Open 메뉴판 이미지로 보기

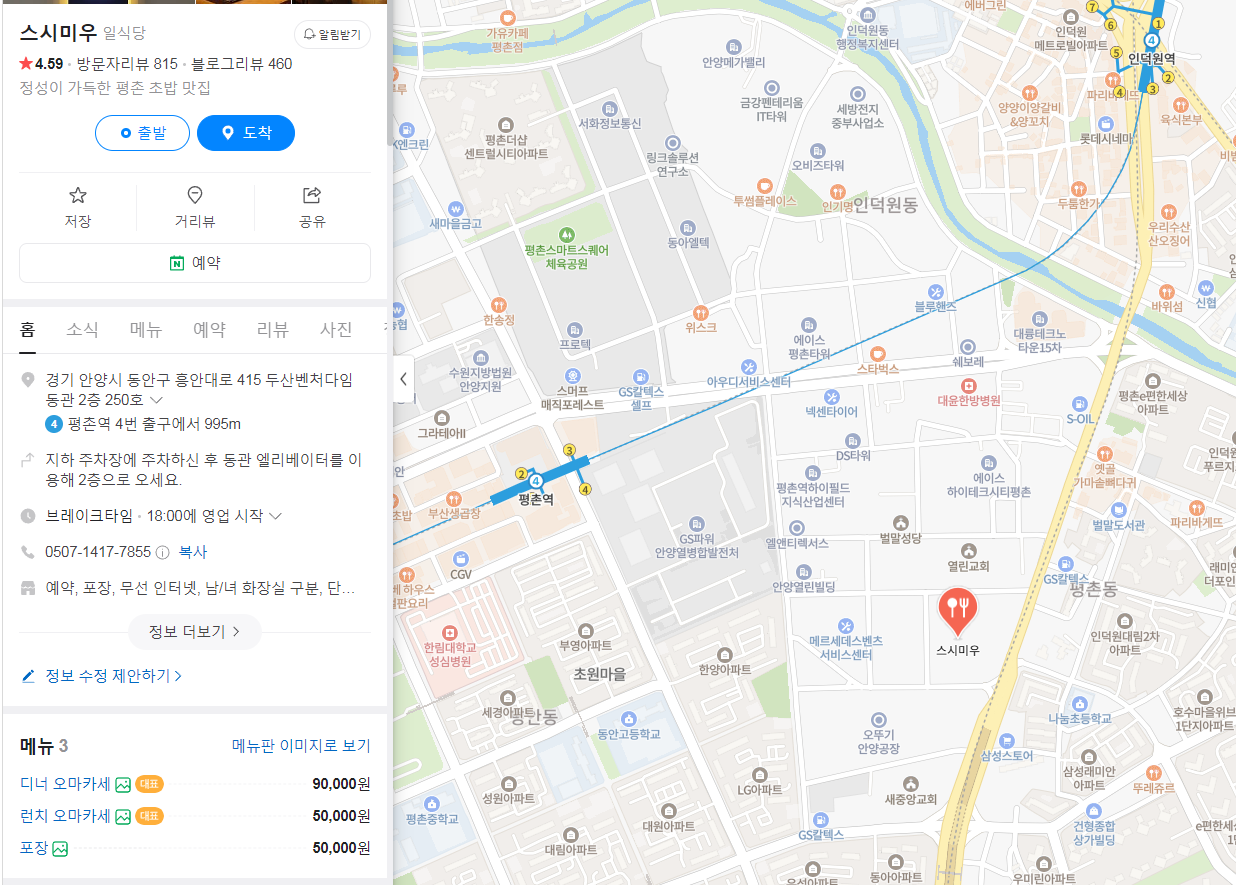pyautogui.click(x=301, y=746)
